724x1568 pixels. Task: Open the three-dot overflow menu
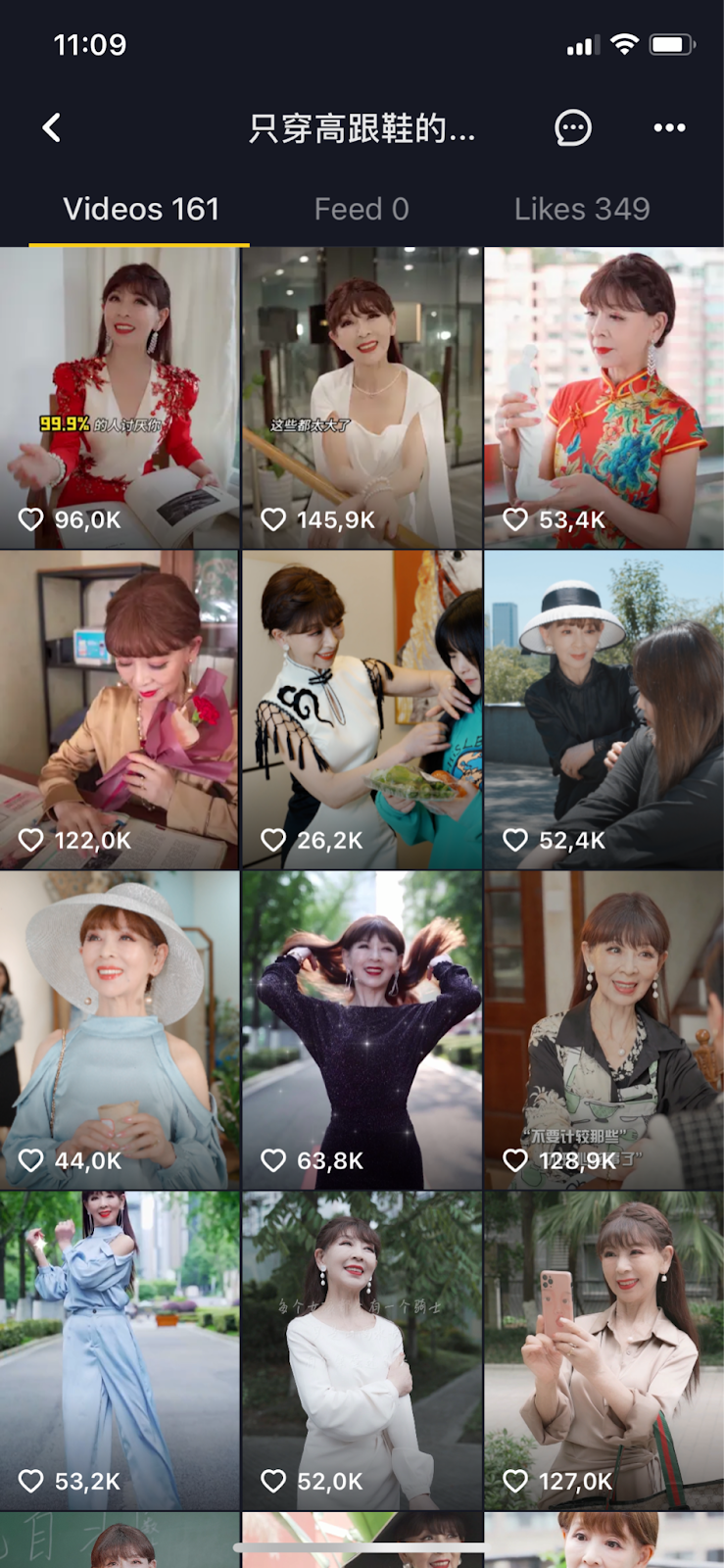(x=669, y=127)
